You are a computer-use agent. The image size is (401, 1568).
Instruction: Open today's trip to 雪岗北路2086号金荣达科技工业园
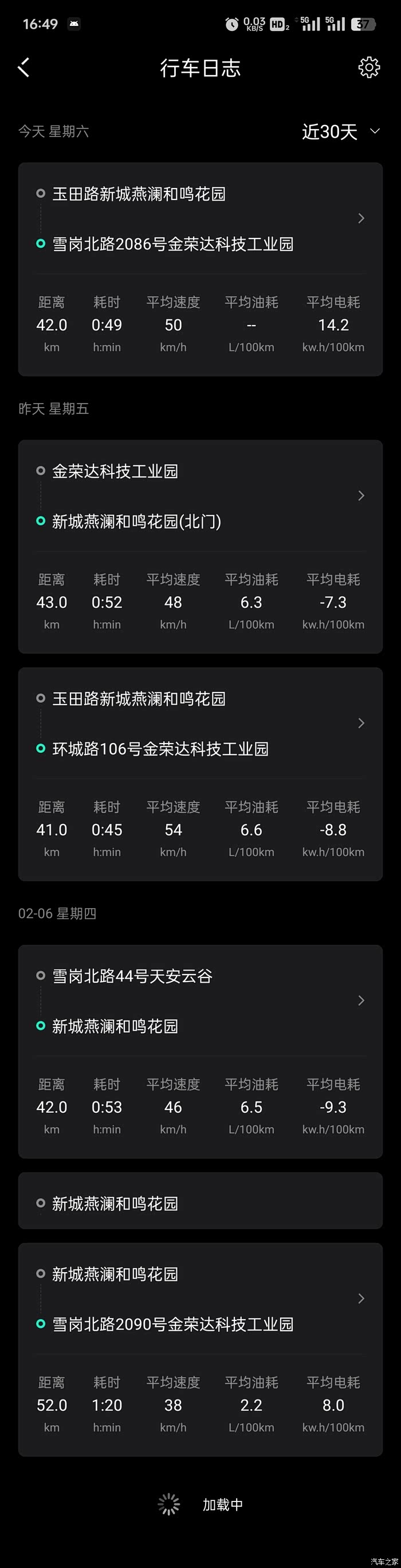click(x=200, y=219)
